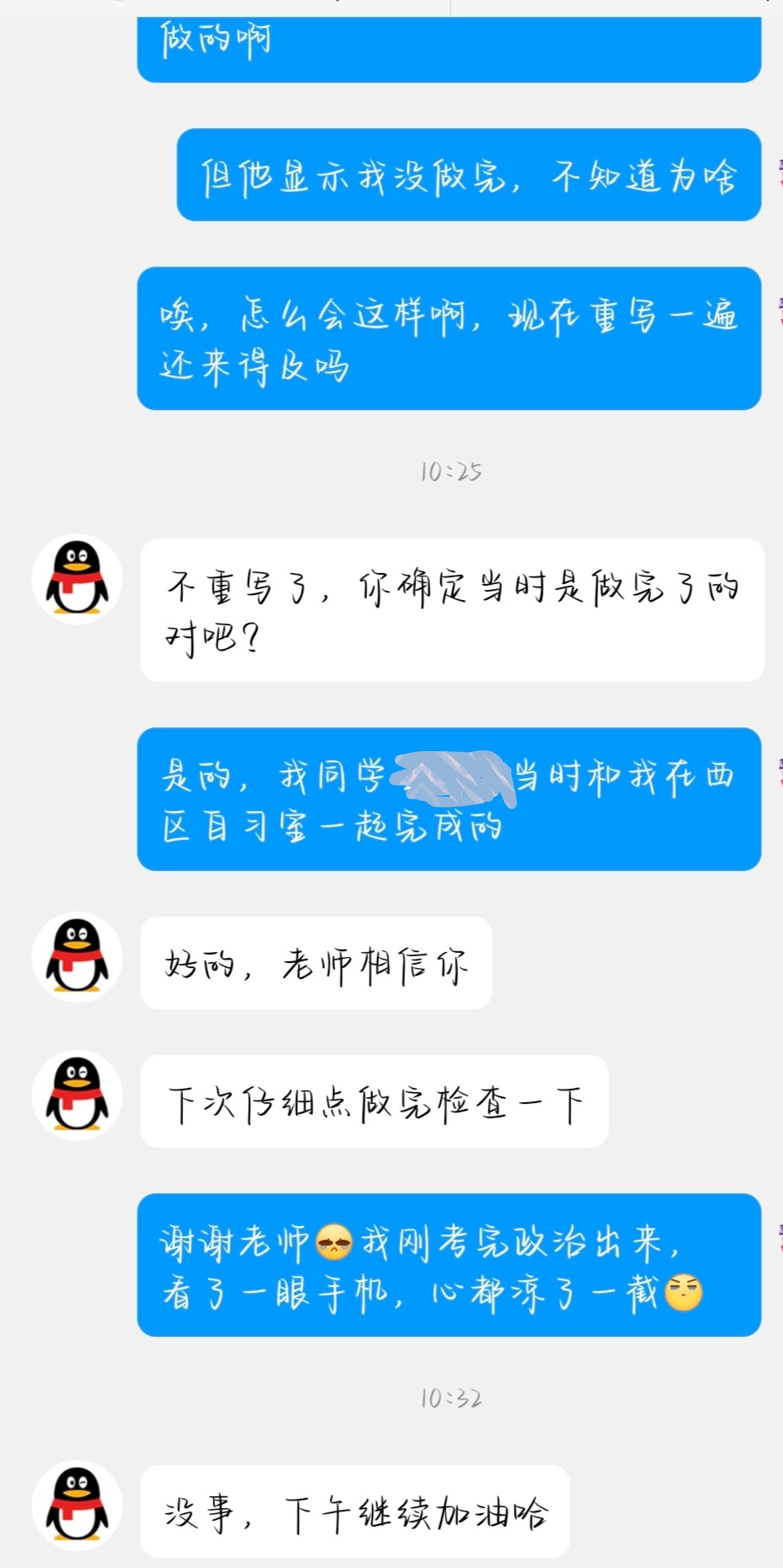Open profile avatar beside 下次仔细点做完检查一下
This screenshot has height=1568, width=783.
77,1095
